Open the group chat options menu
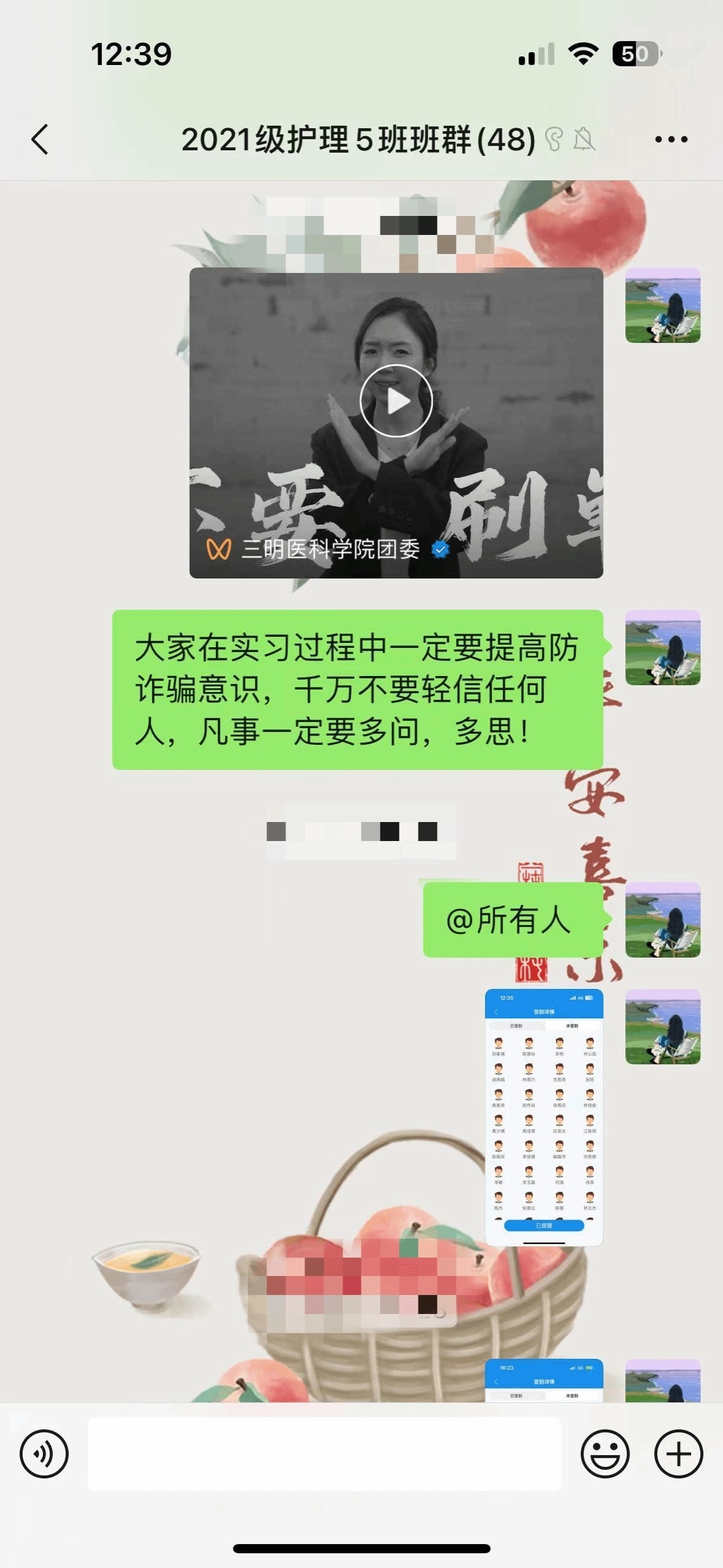The height and width of the screenshot is (1568, 723). [x=671, y=140]
